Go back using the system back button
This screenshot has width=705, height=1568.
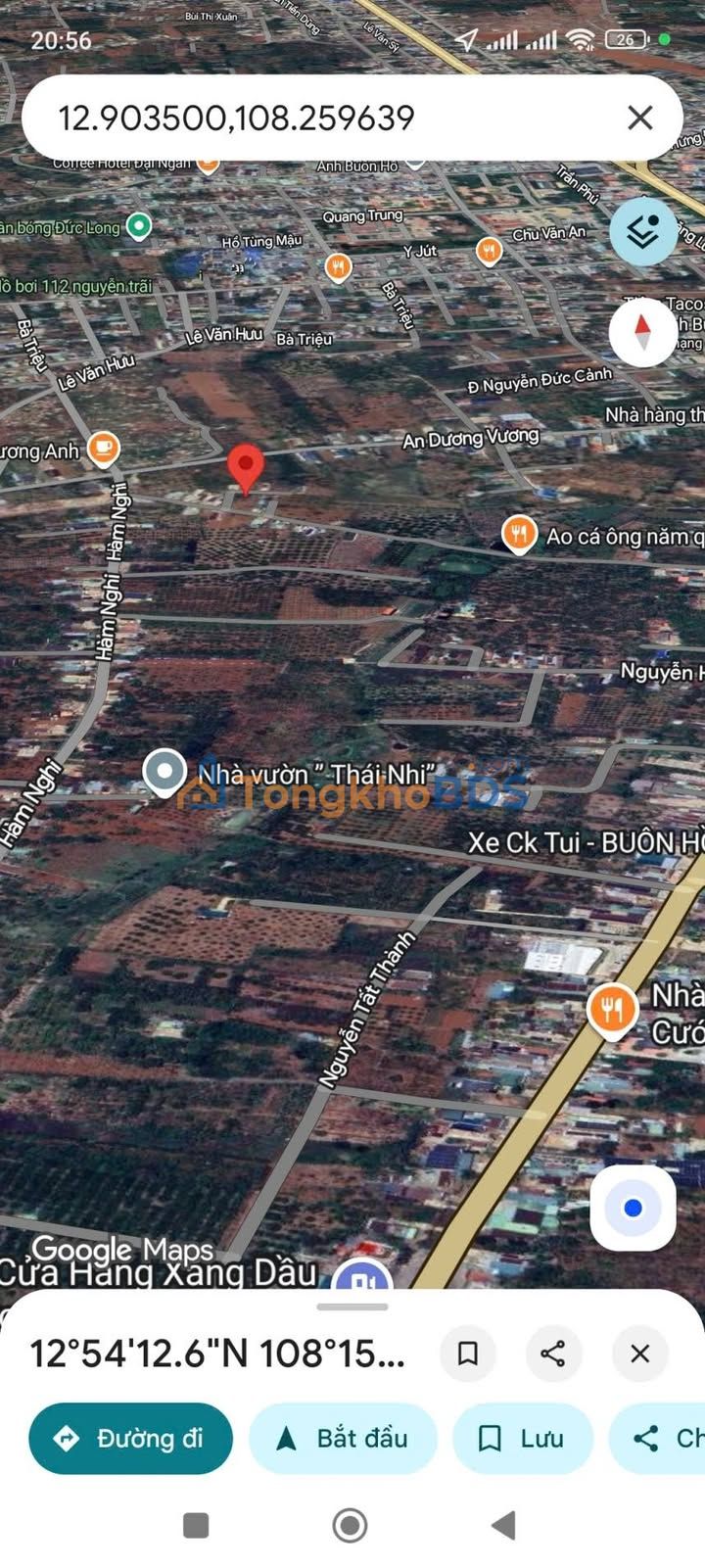[x=503, y=1524]
